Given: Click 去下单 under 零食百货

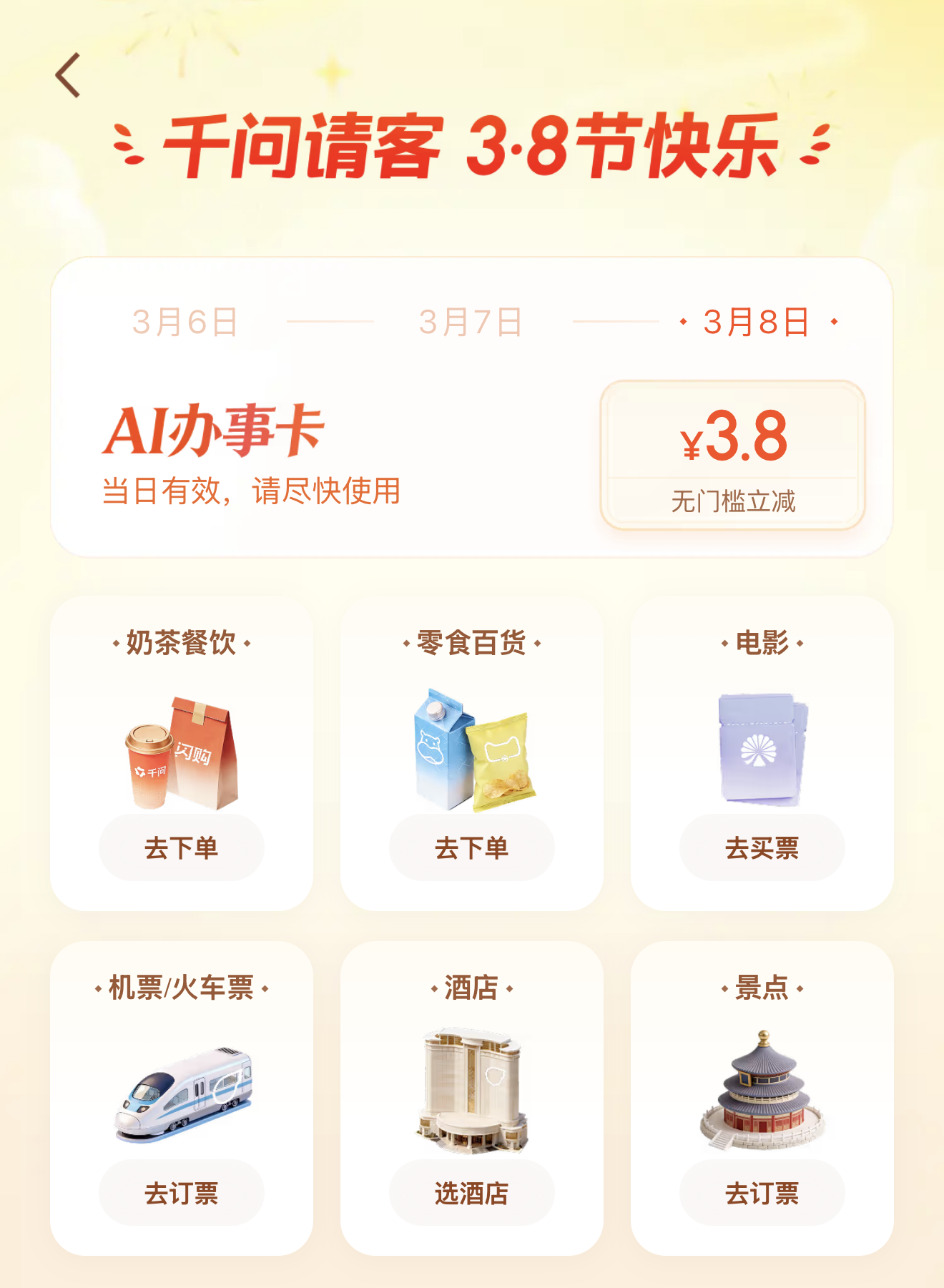Looking at the screenshot, I should click(x=471, y=847).
